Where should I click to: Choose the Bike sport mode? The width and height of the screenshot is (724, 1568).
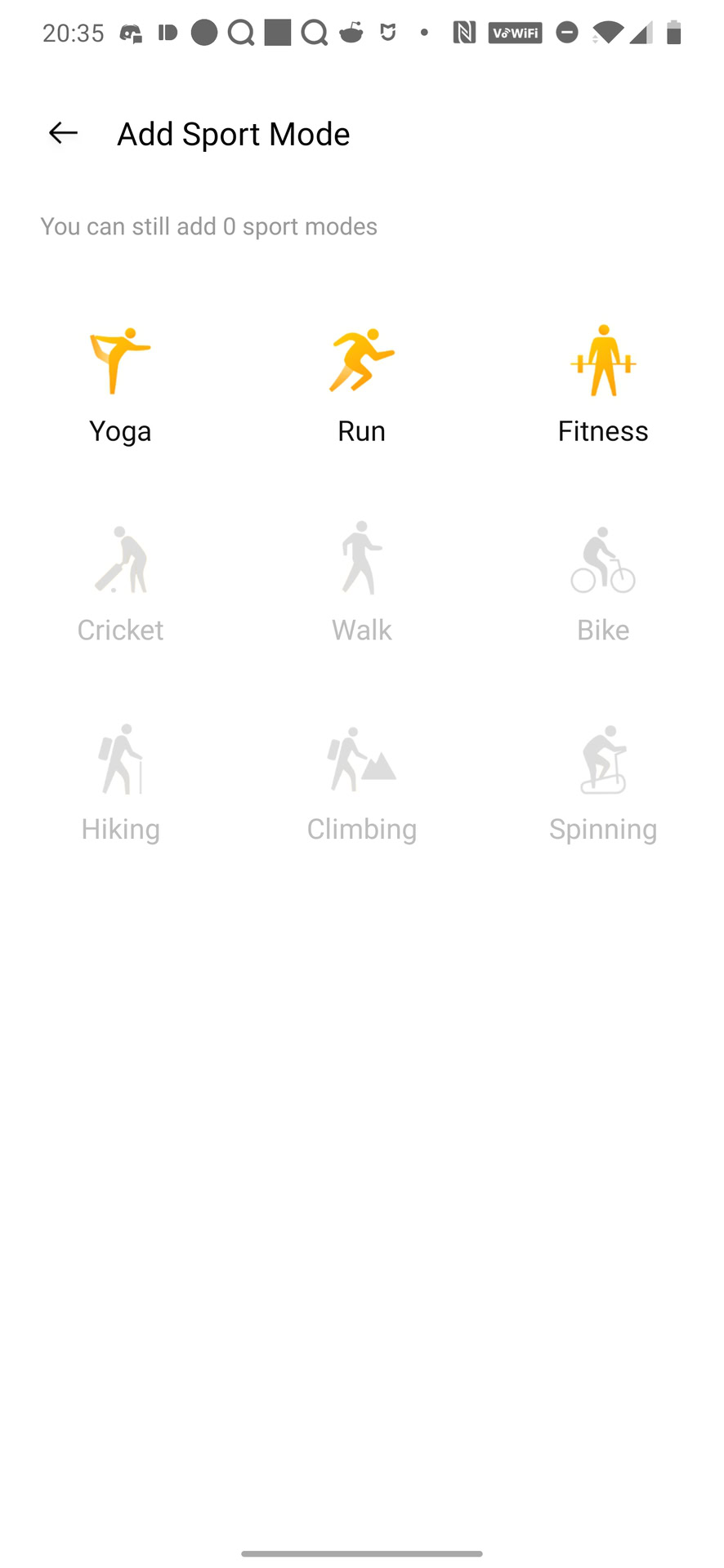(603, 582)
